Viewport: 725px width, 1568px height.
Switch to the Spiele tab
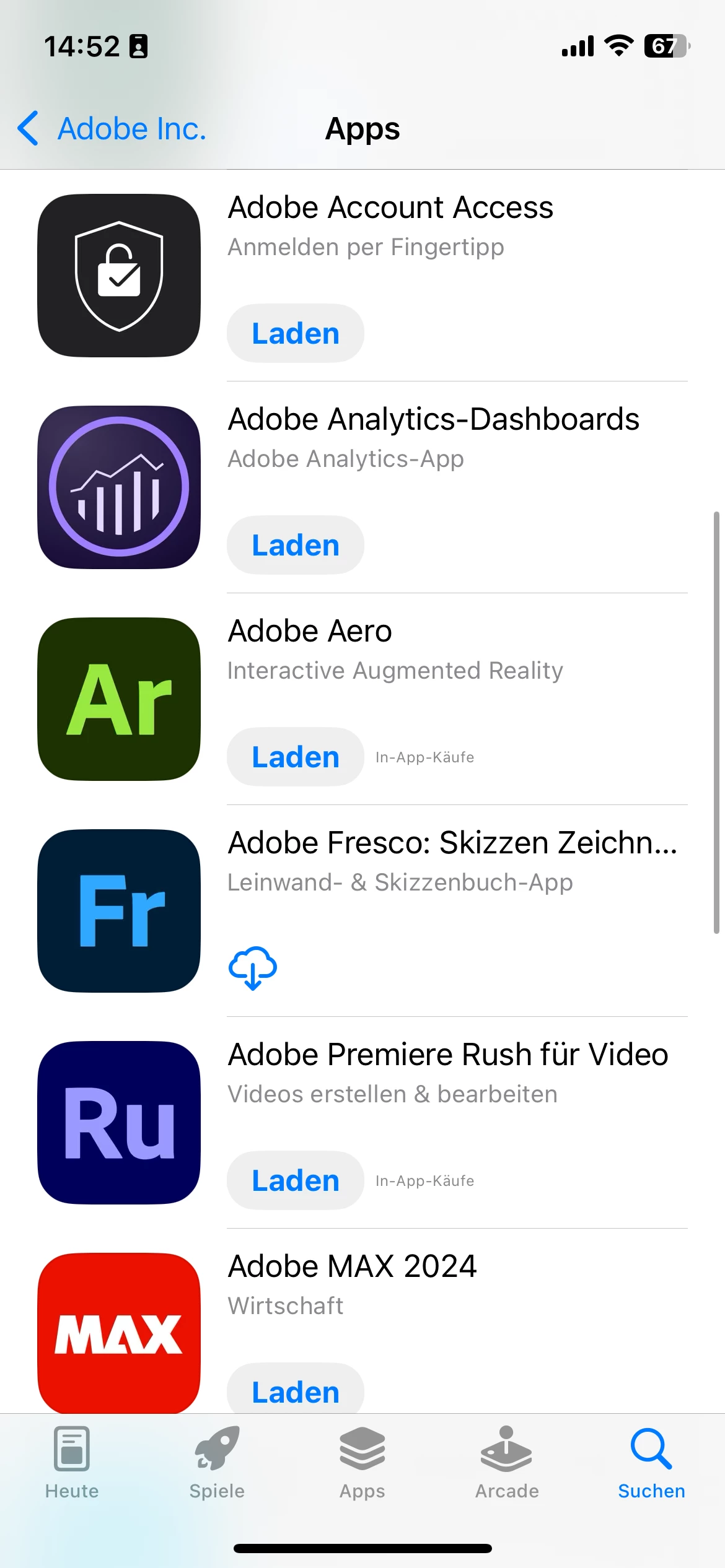point(217,1463)
